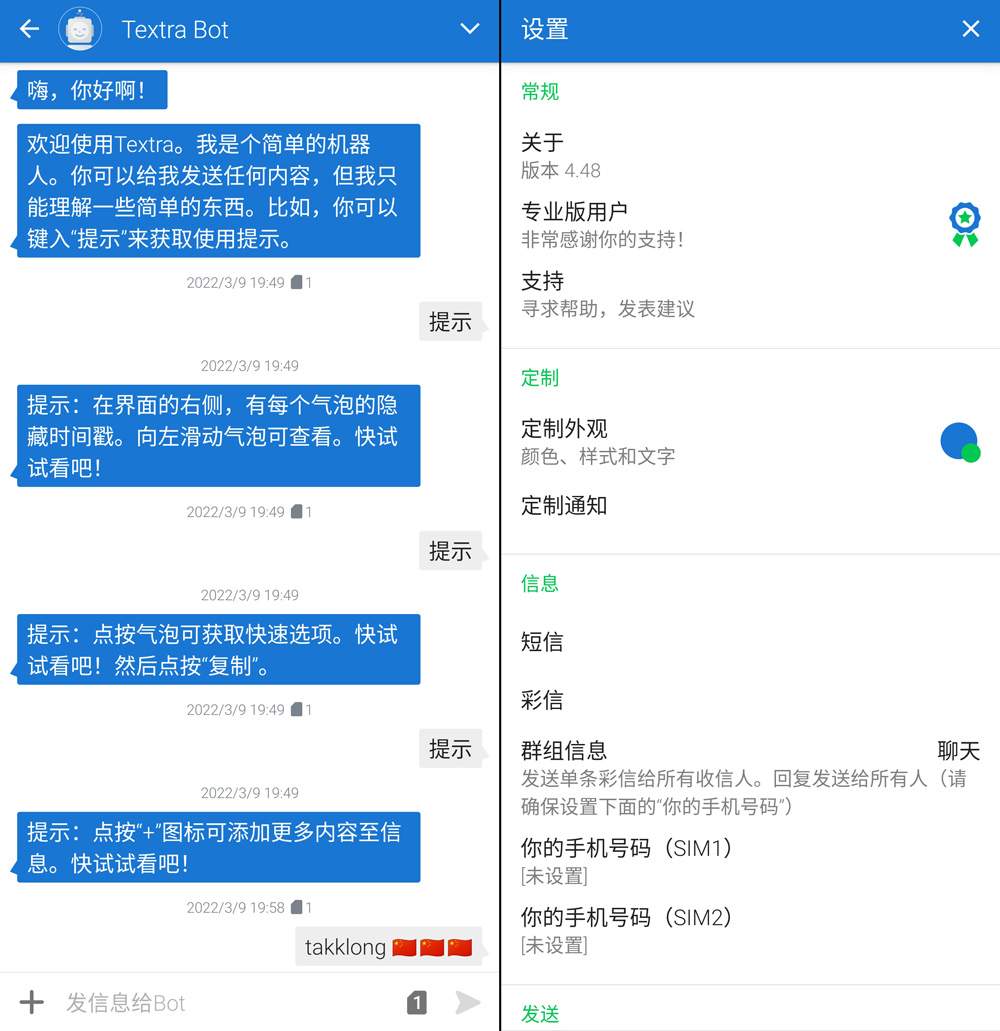Tap the plus icon to add attachments
Viewport: 1000px width, 1031px height.
(x=32, y=1002)
